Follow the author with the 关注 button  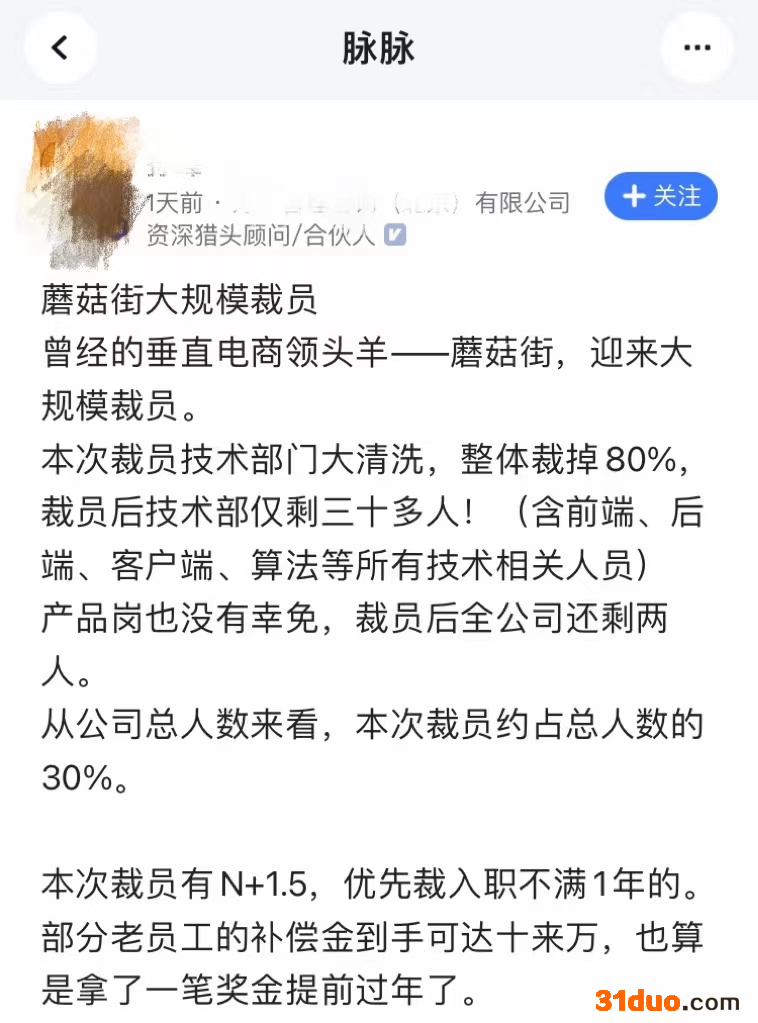[661, 196]
